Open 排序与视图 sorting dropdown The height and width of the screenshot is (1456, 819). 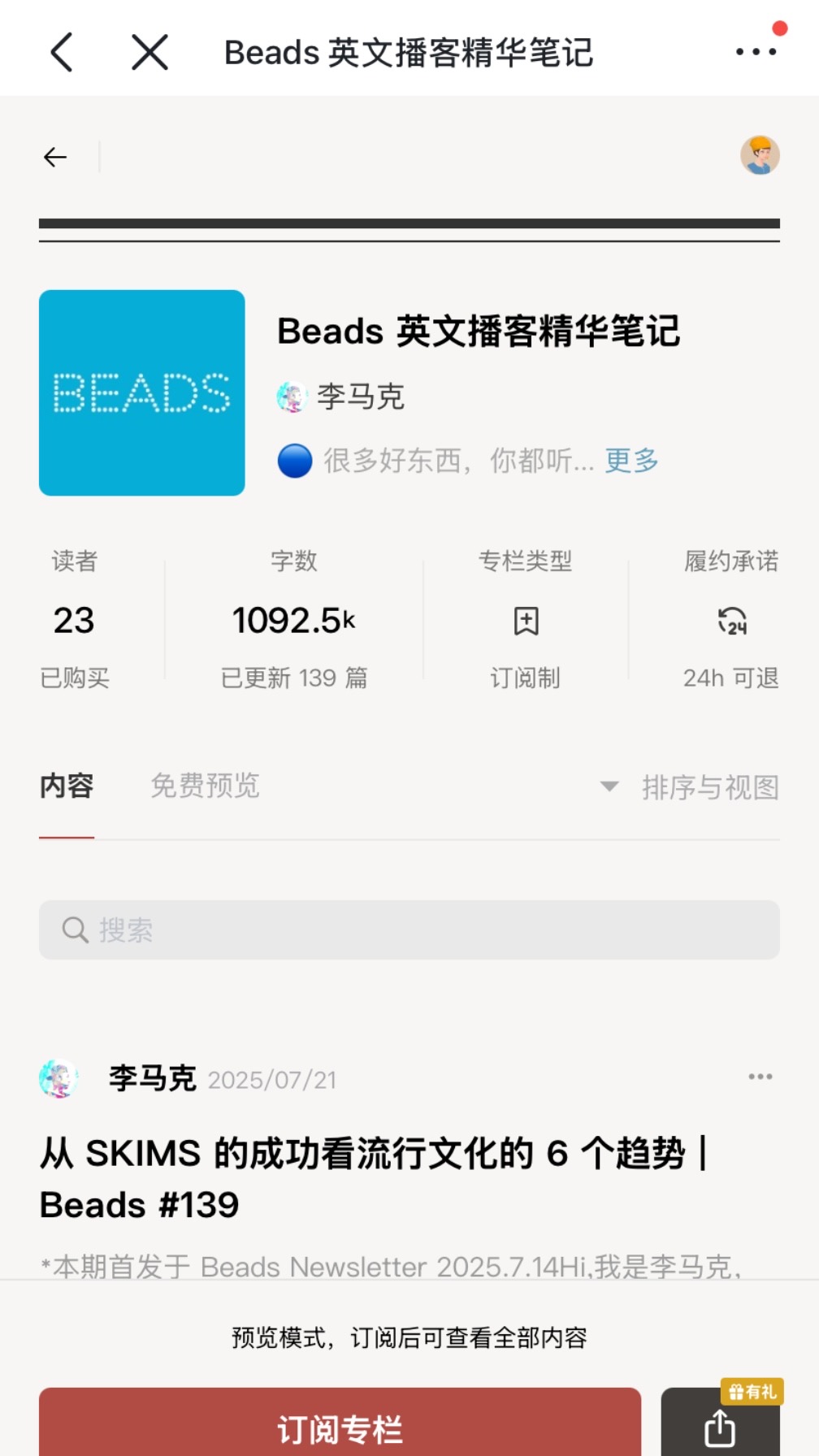689,786
